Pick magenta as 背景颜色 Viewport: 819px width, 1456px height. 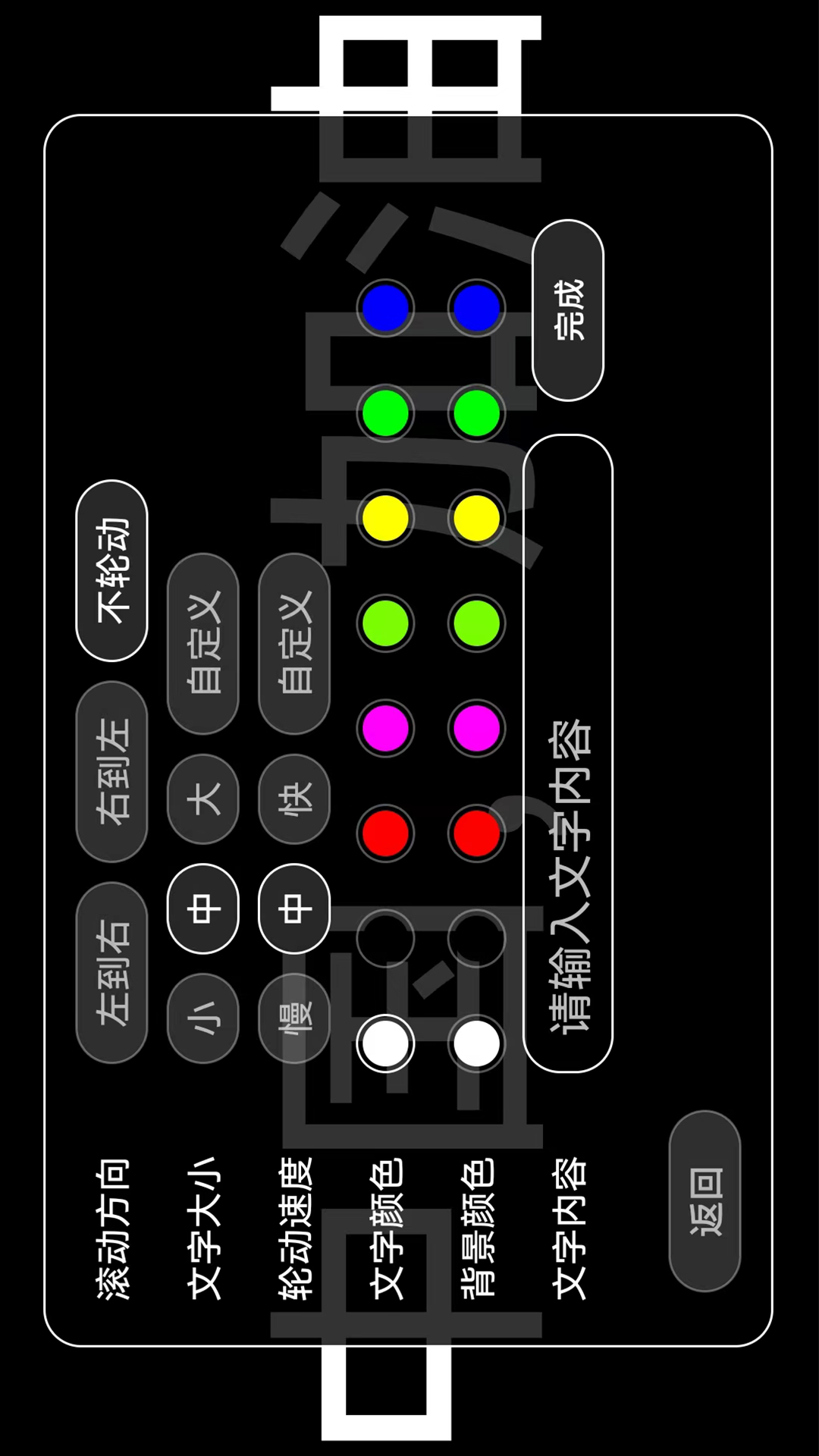coord(476,728)
